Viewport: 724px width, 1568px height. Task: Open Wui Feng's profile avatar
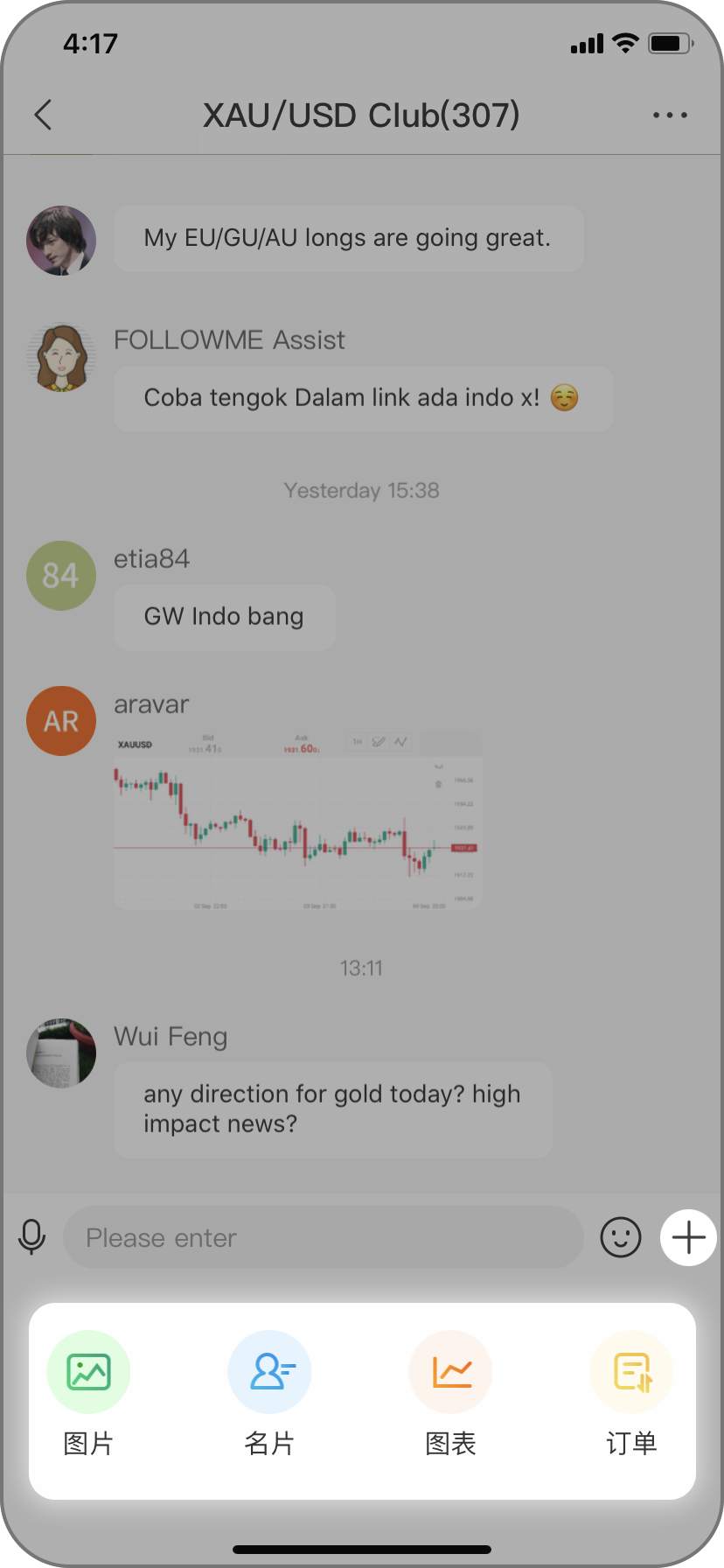61,1053
